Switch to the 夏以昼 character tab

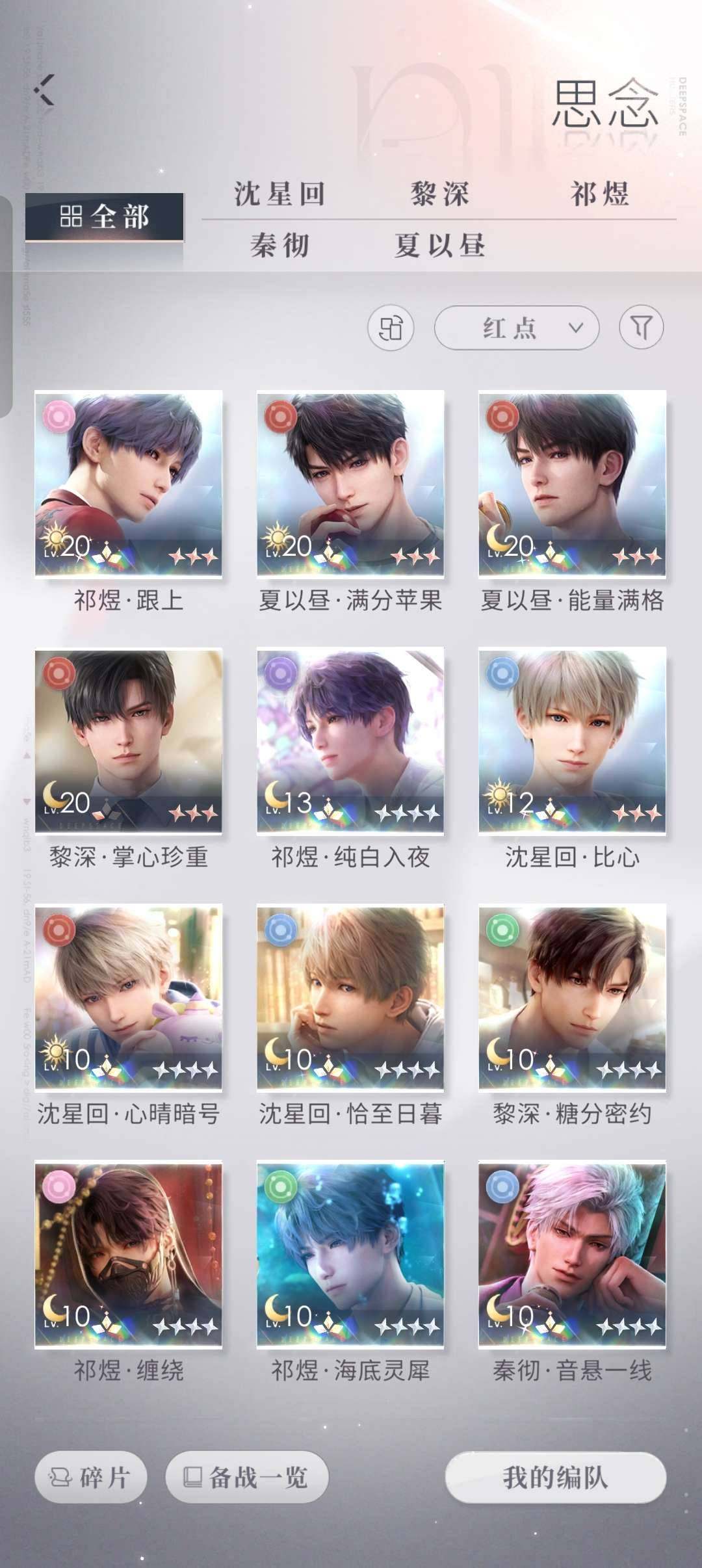pyautogui.click(x=439, y=246)
